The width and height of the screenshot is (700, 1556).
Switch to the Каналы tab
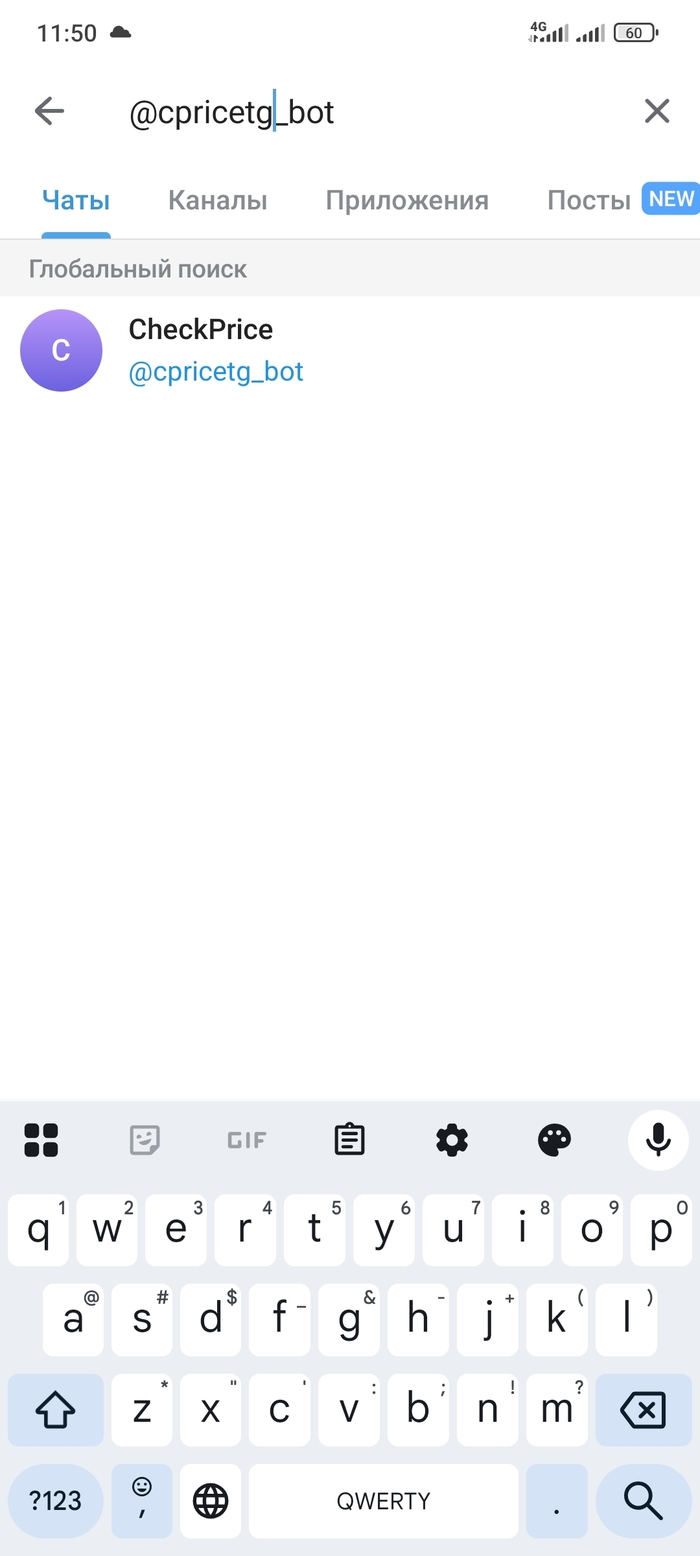point(217,200)
